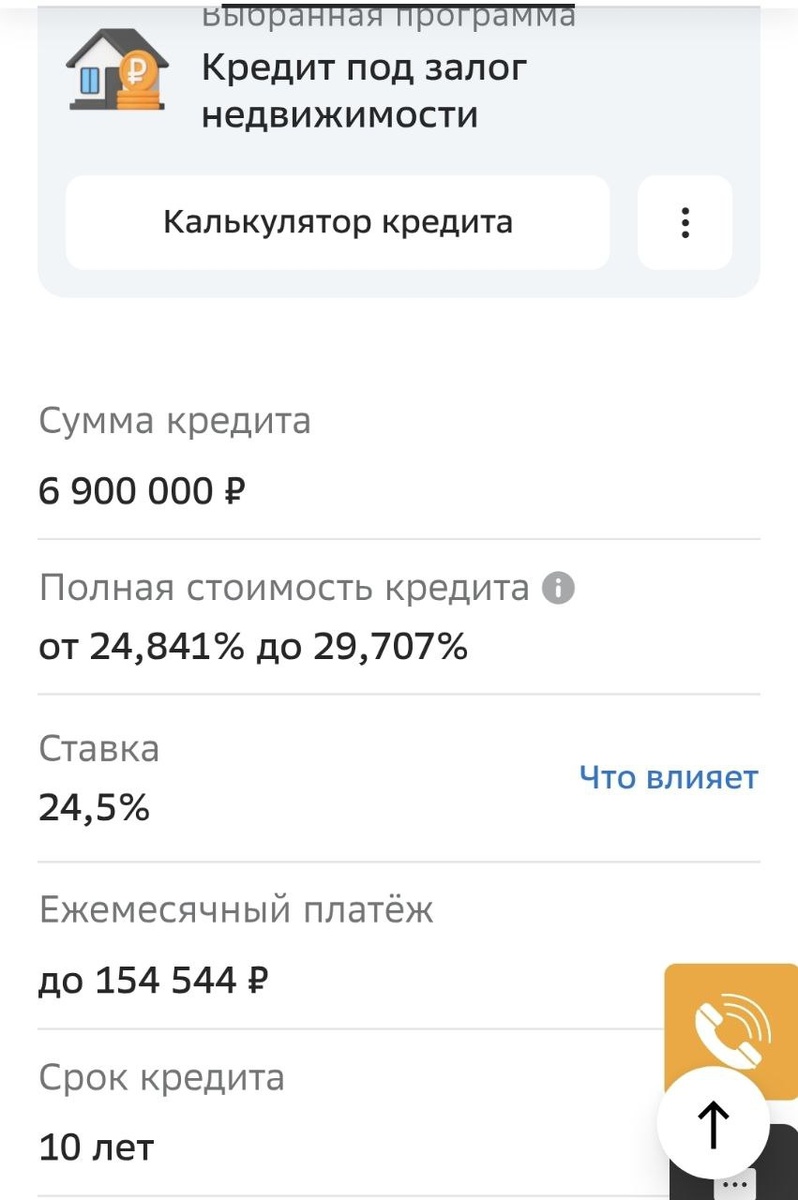Select the Срок кредита value 10 лет
The width and height of the screenshot is (798, 1200).
coord(95,1147)
